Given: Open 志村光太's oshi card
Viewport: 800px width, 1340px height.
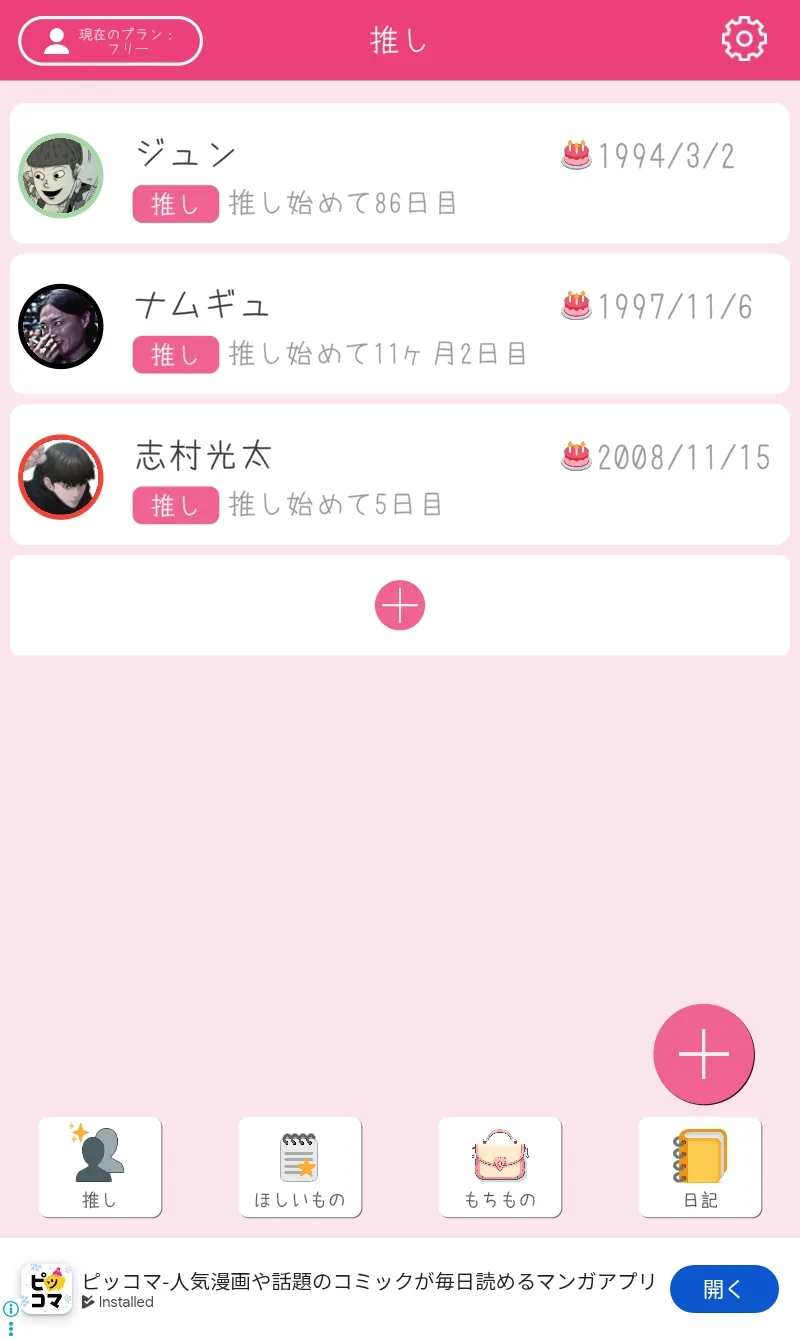Looking at the screenshot, I should (x=400, y=475).
